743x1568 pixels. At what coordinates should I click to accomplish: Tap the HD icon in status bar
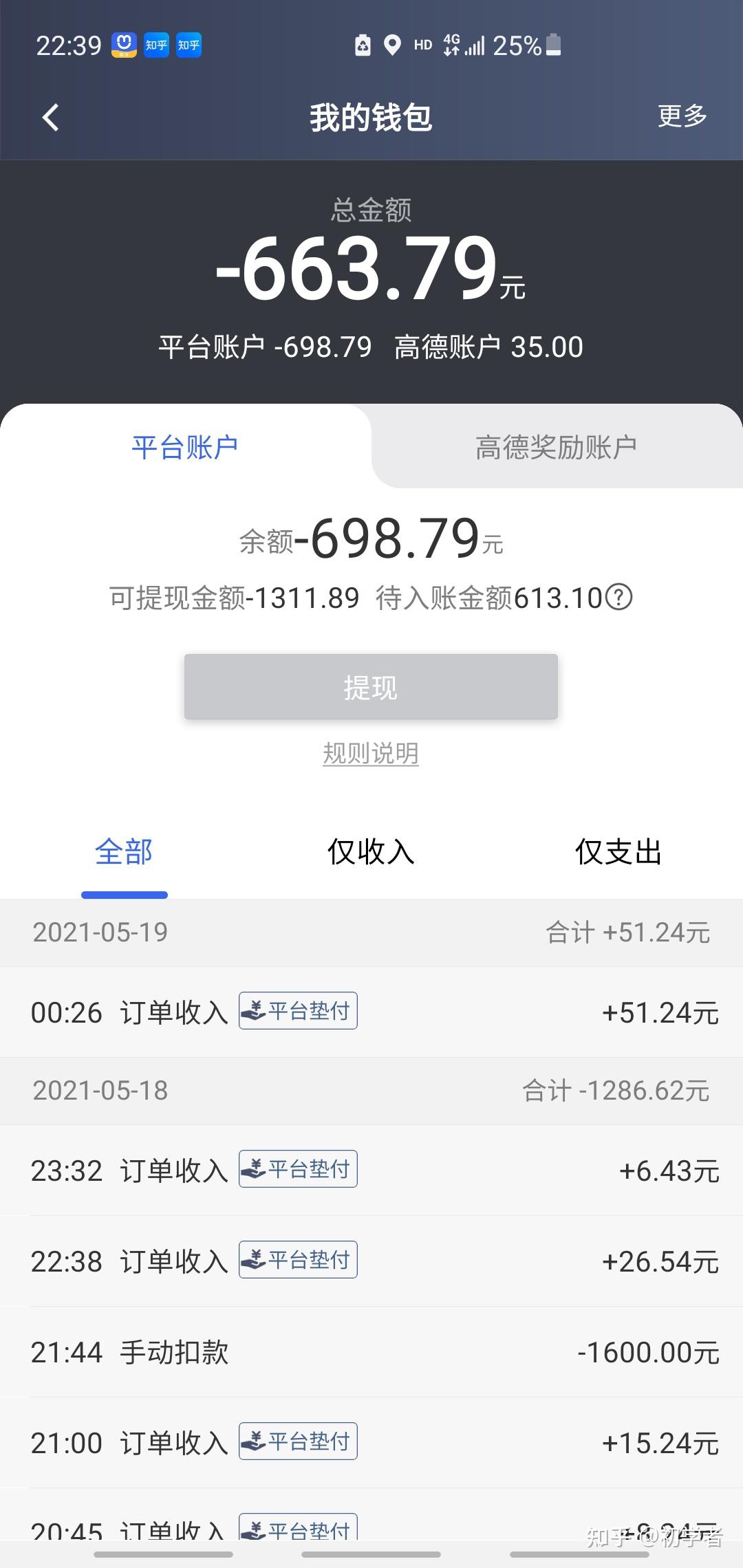click(422, 45)
